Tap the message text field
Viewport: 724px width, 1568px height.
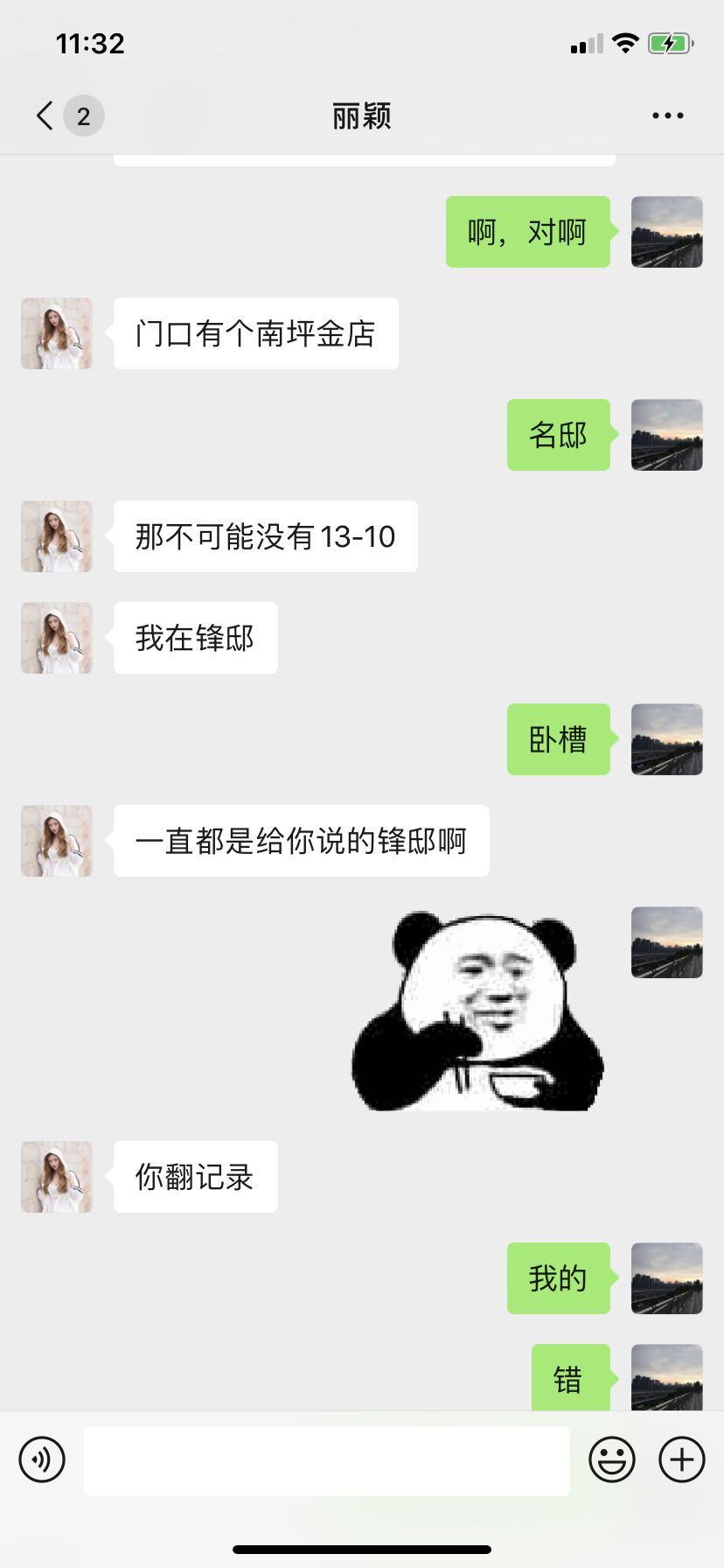[326, 1460]
